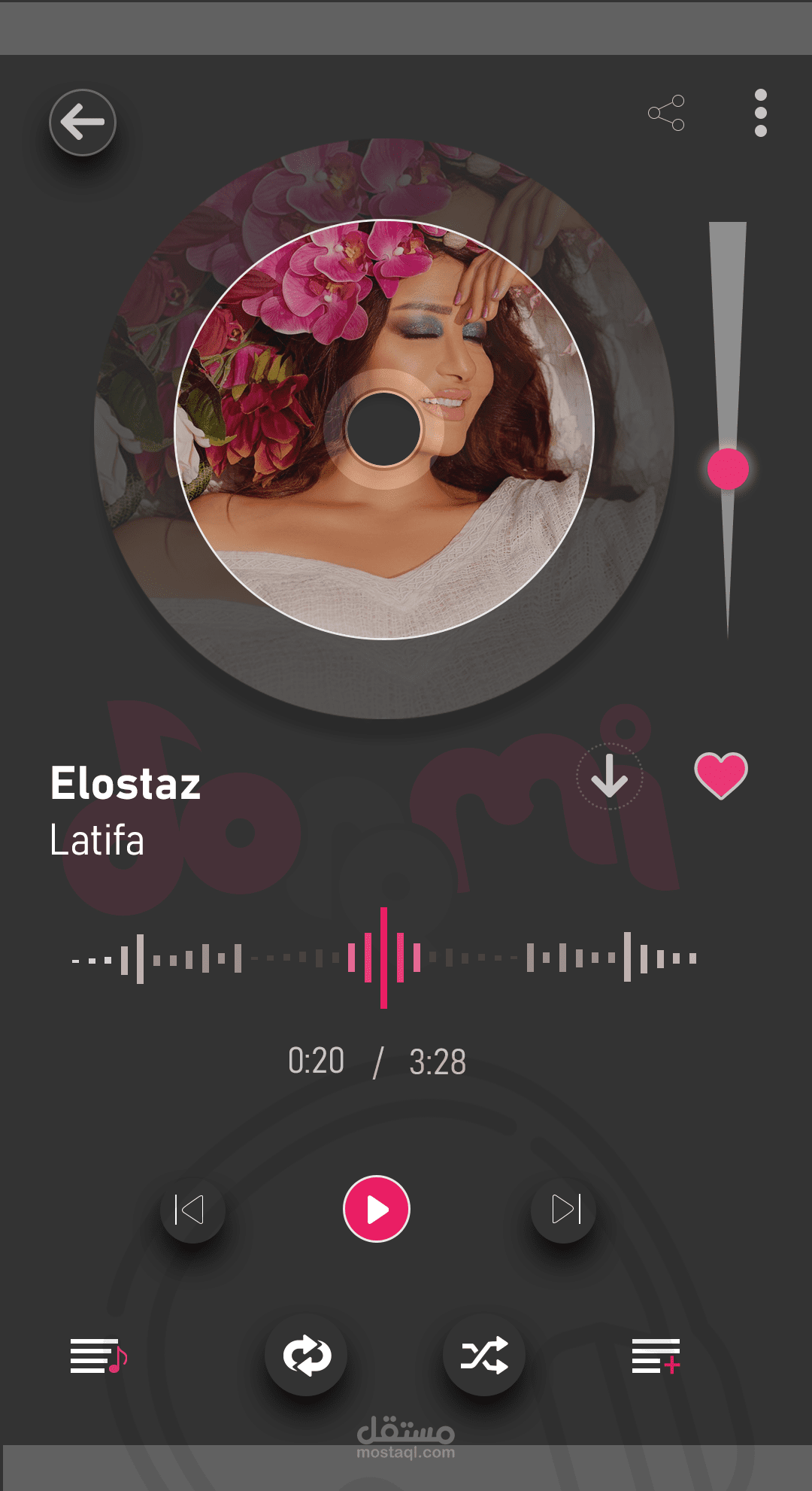
Task: Open the current playlist queue
Action: tap(98, 1356)
